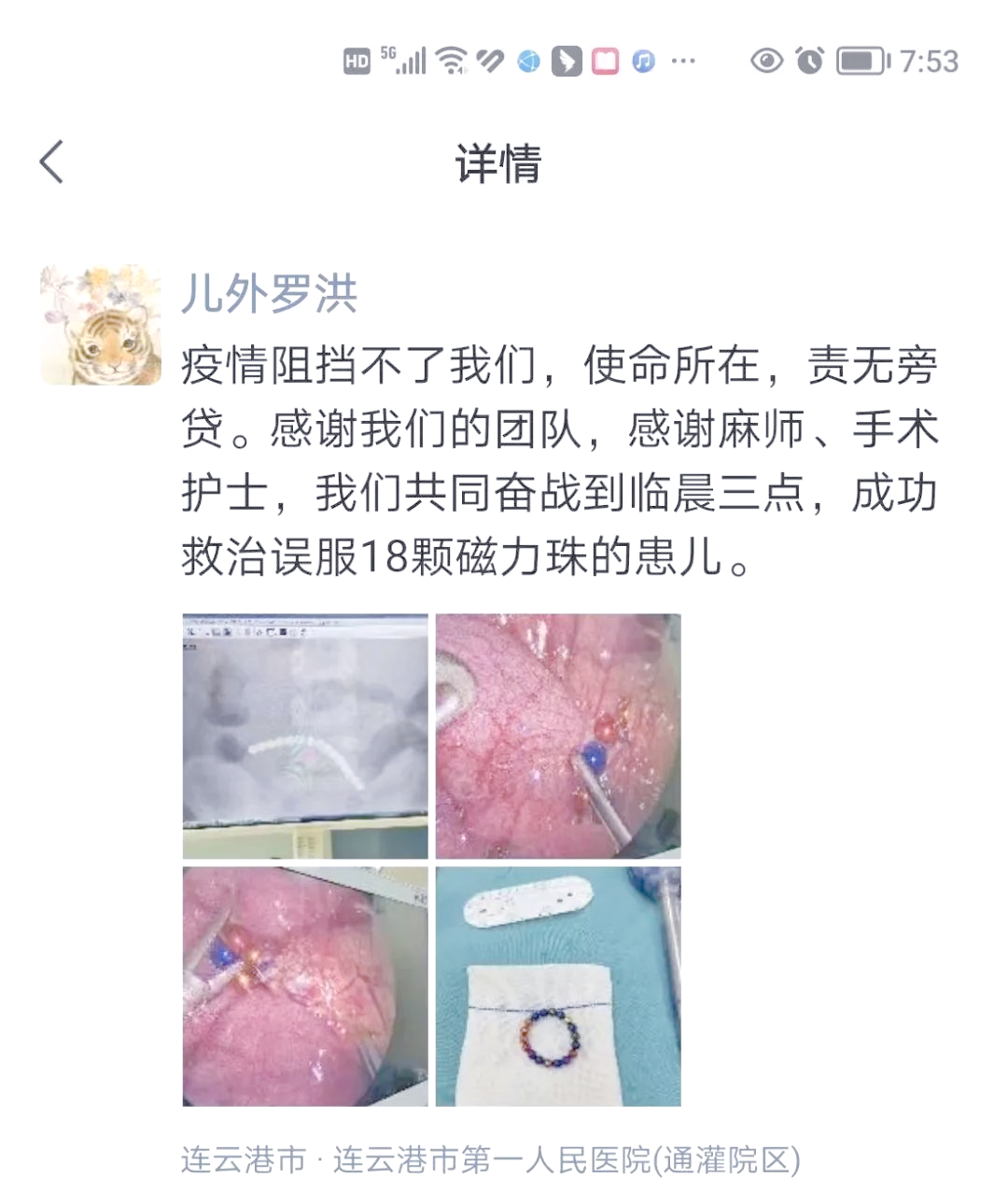Tap the eye-protection mode icon
The height and width of the screenshot is (1191, 1008).
point(767,59)
